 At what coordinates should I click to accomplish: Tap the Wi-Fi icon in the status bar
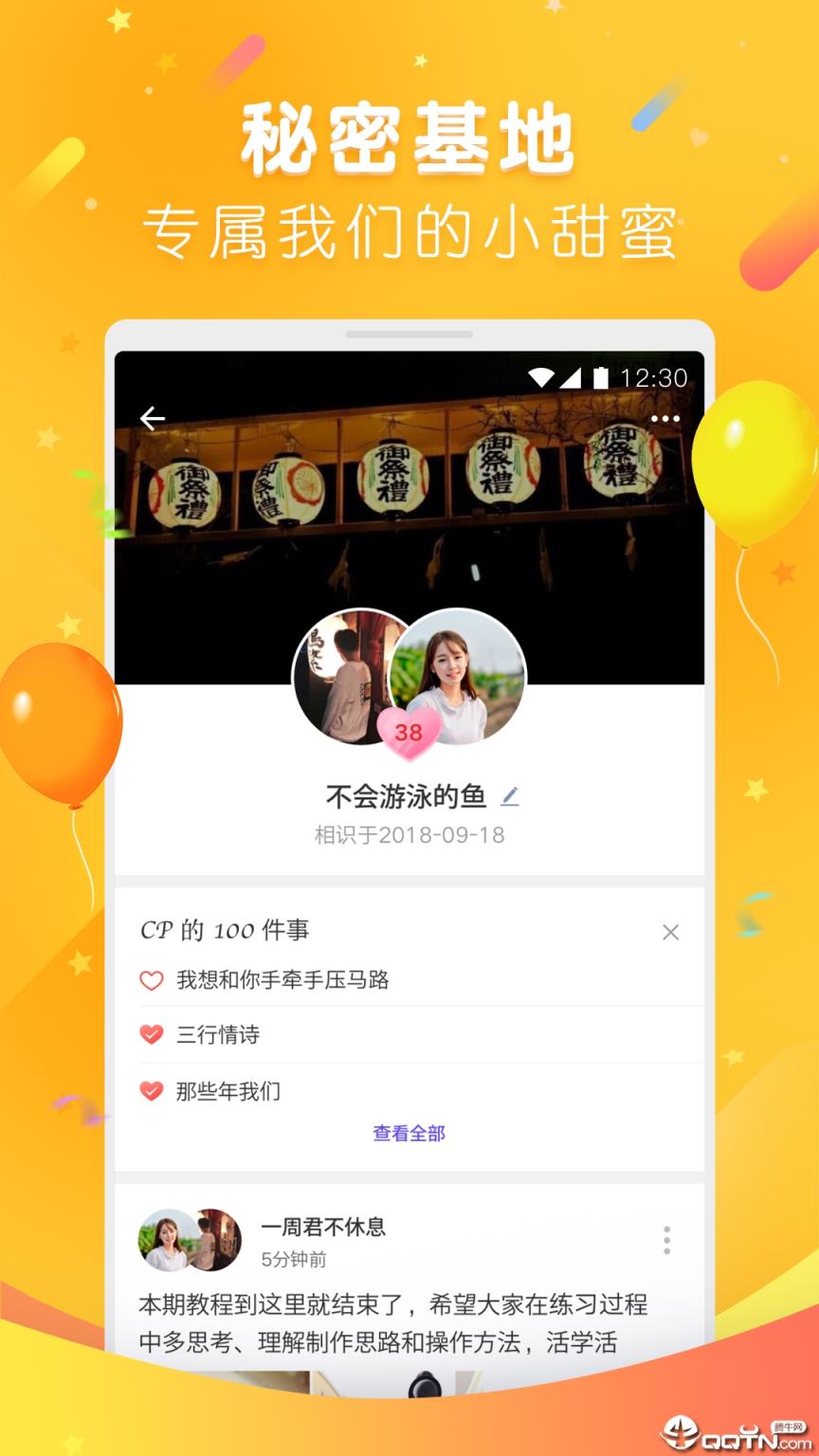tap(542, 378)
